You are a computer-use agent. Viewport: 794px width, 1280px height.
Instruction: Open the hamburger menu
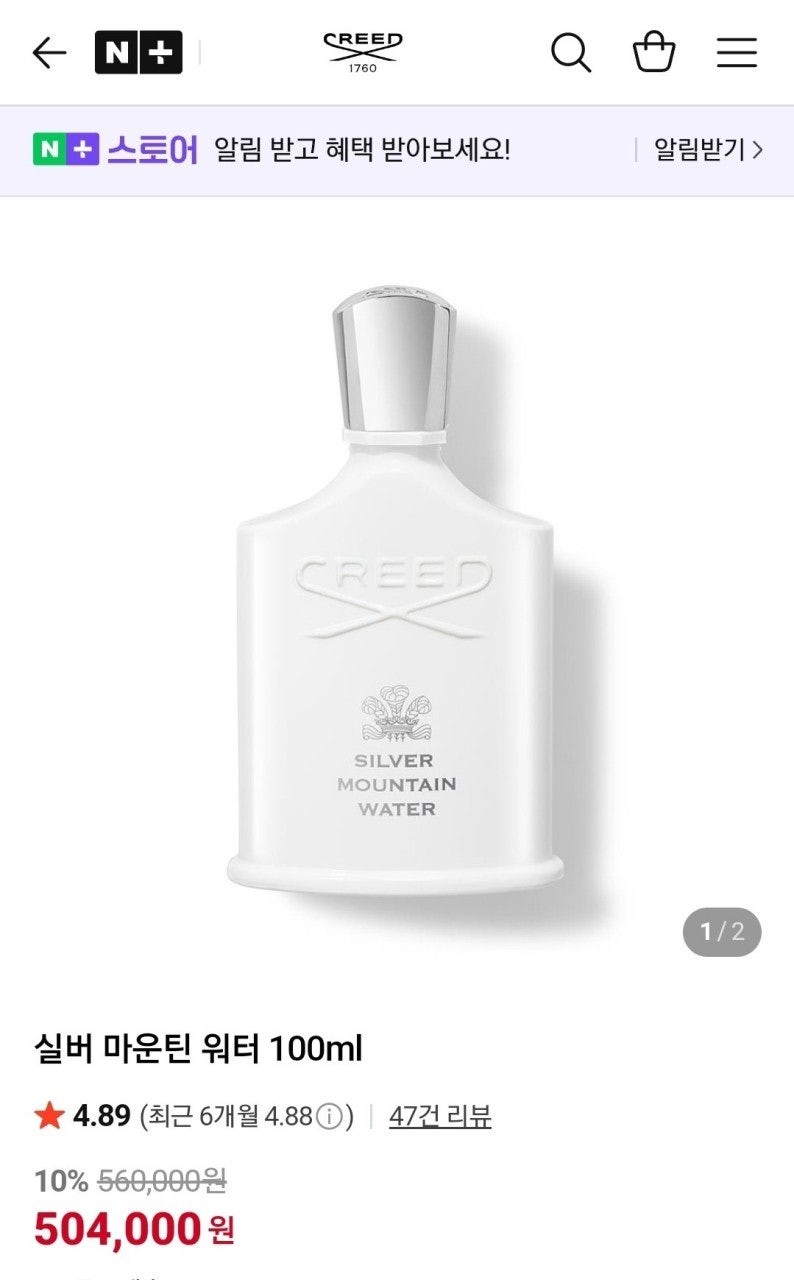(x=737, y=52)
